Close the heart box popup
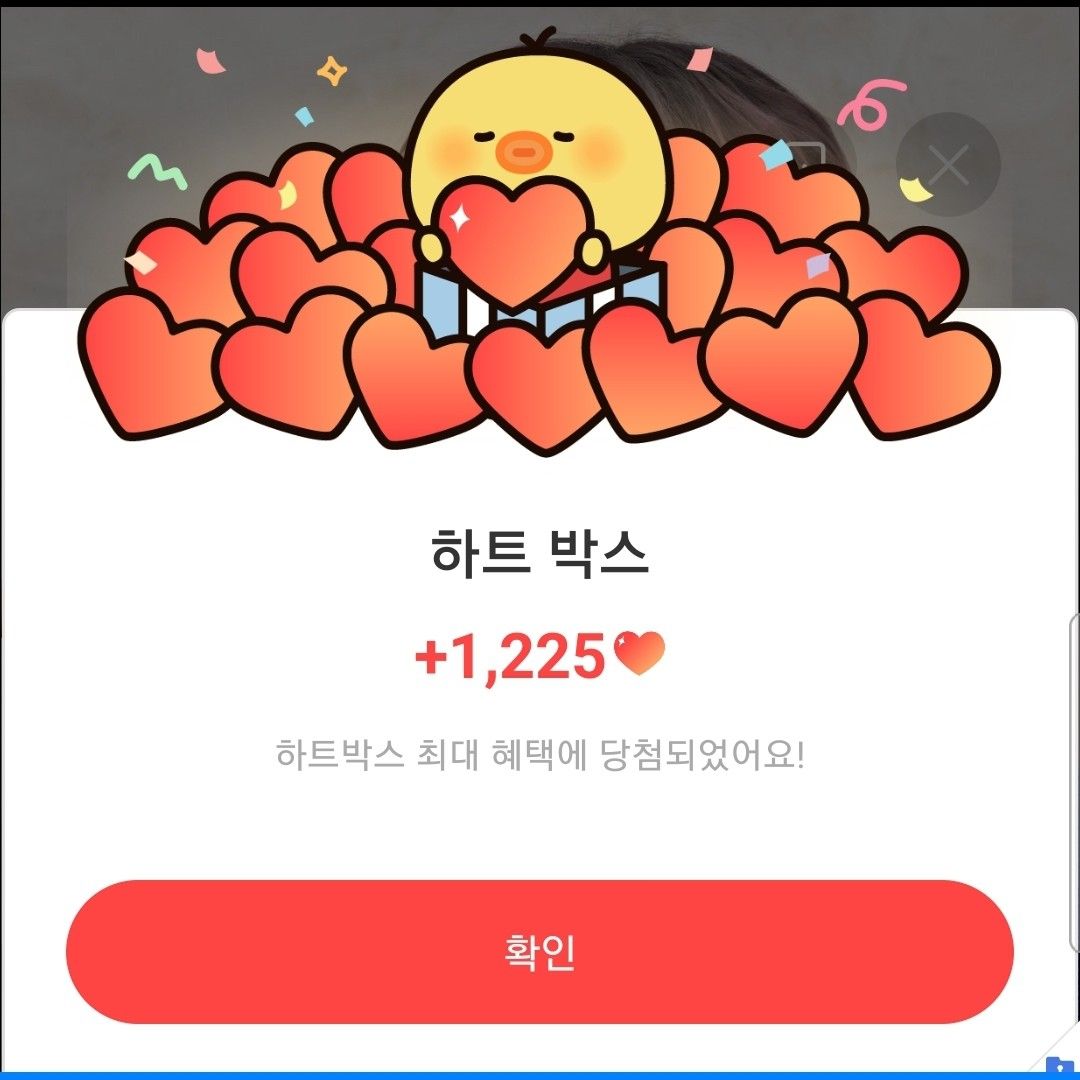 tap(947, 165)
